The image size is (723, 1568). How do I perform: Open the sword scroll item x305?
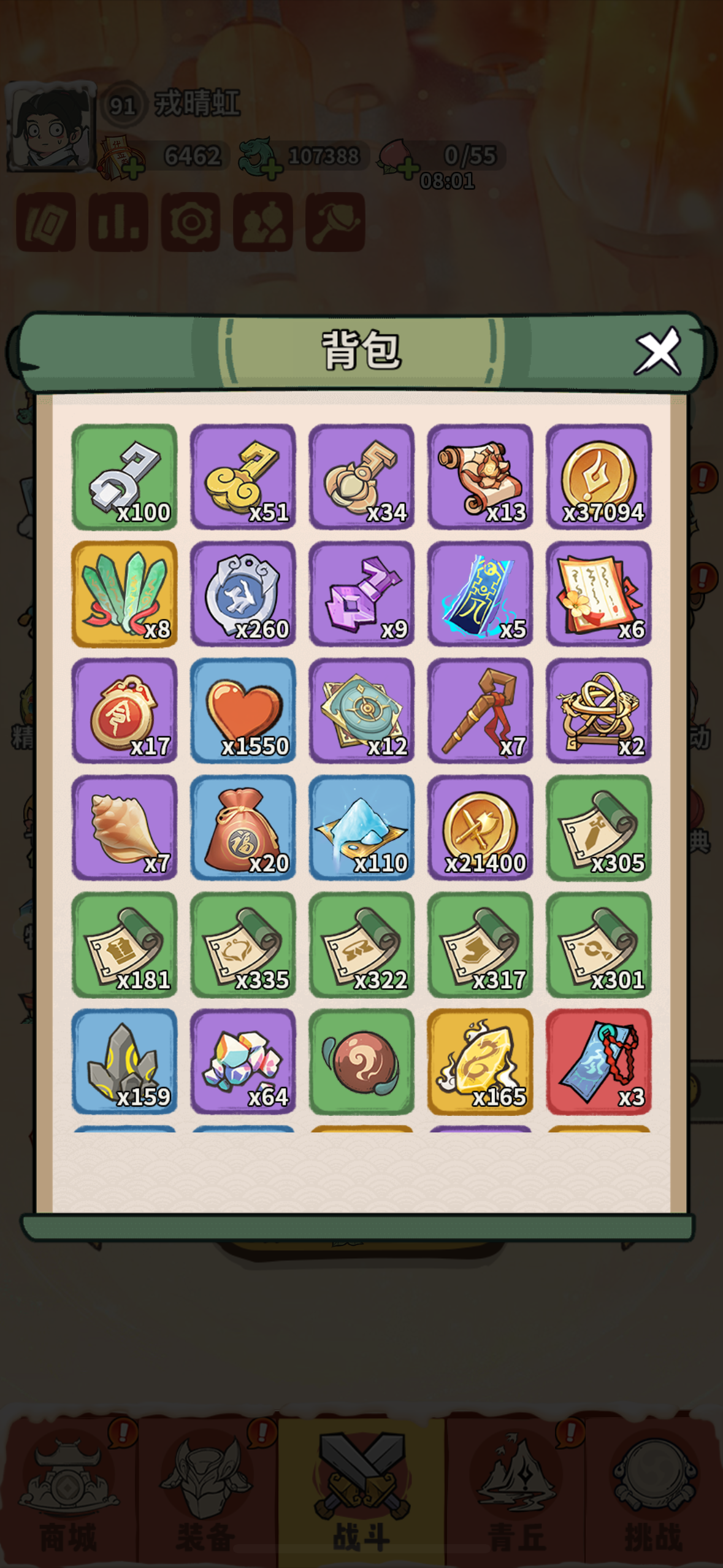click(x=599, y=828)
